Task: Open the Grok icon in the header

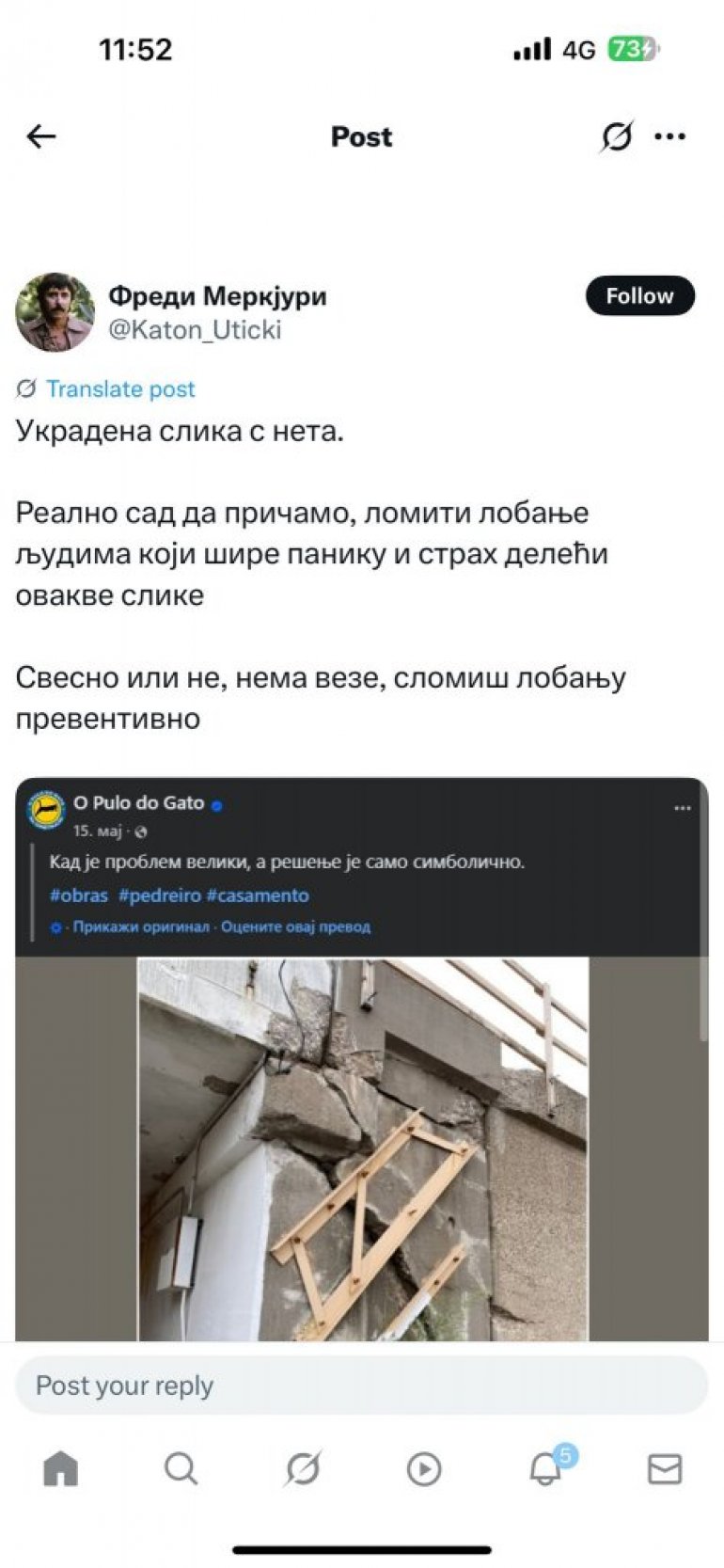Action: (617, 136)
